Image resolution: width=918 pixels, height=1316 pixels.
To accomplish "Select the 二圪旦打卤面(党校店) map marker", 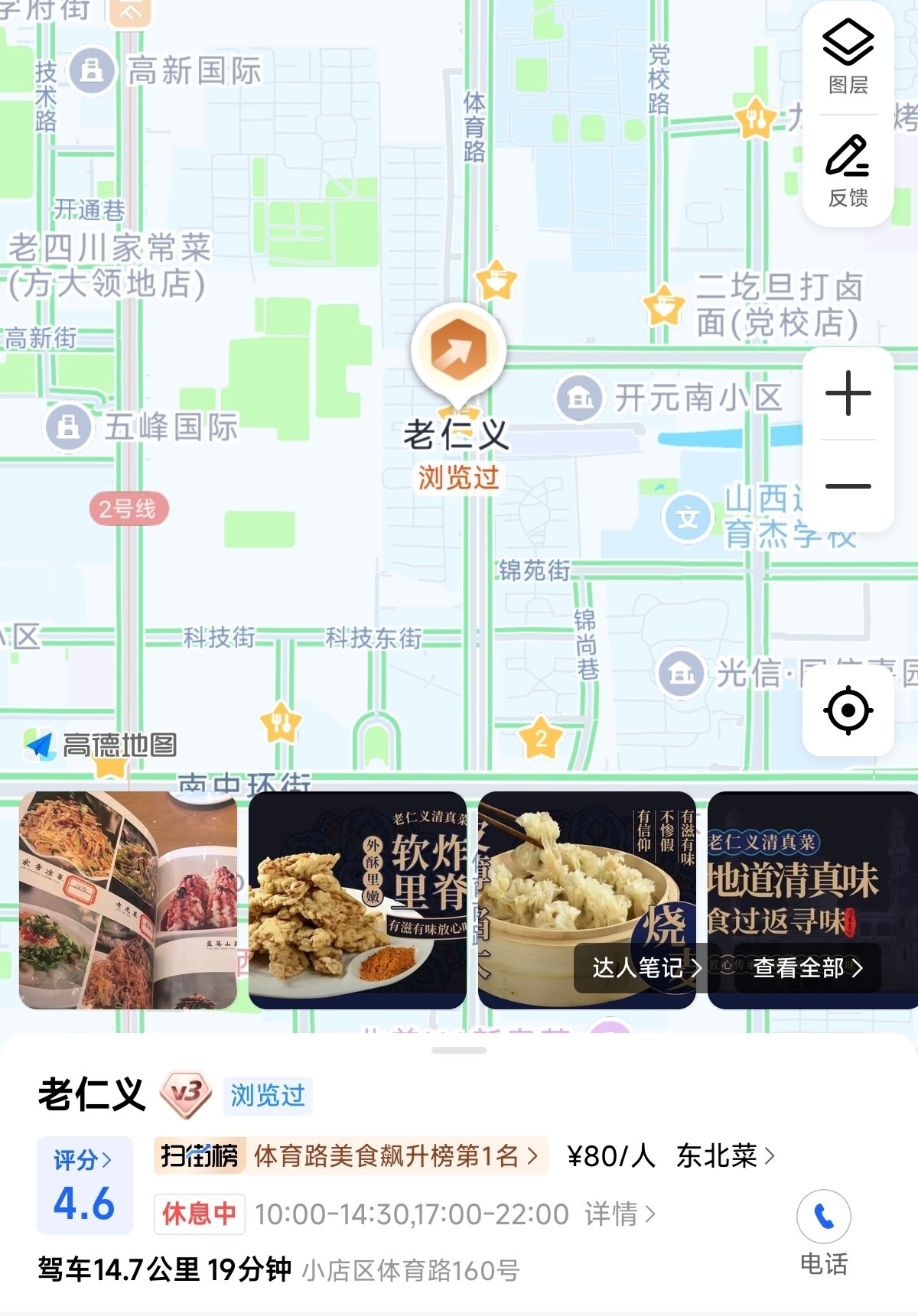I will (x=663, y=304).
